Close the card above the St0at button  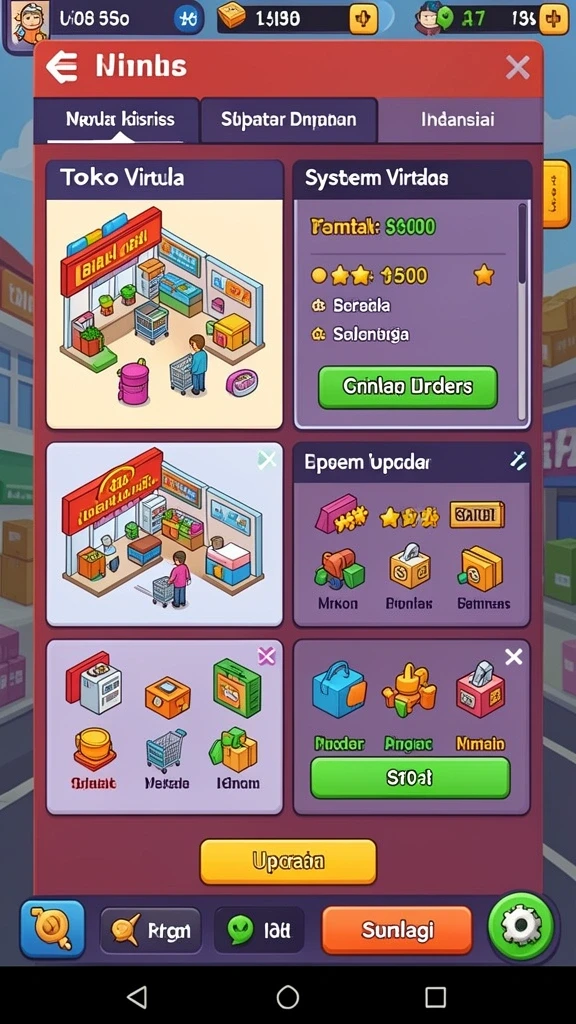coord(514,656)
